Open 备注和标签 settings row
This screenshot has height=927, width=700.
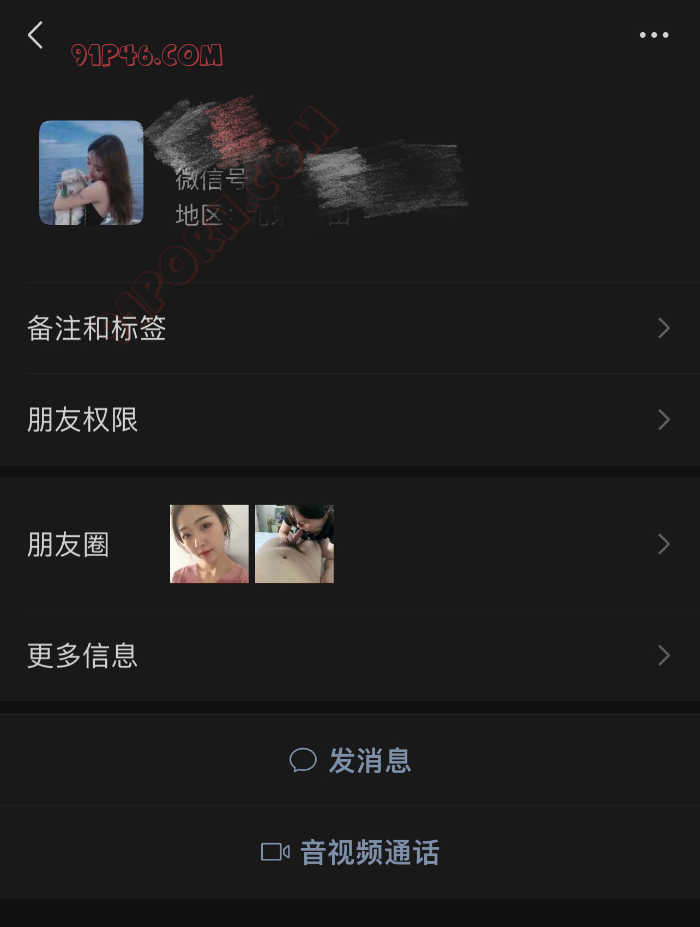click(350, 328)
